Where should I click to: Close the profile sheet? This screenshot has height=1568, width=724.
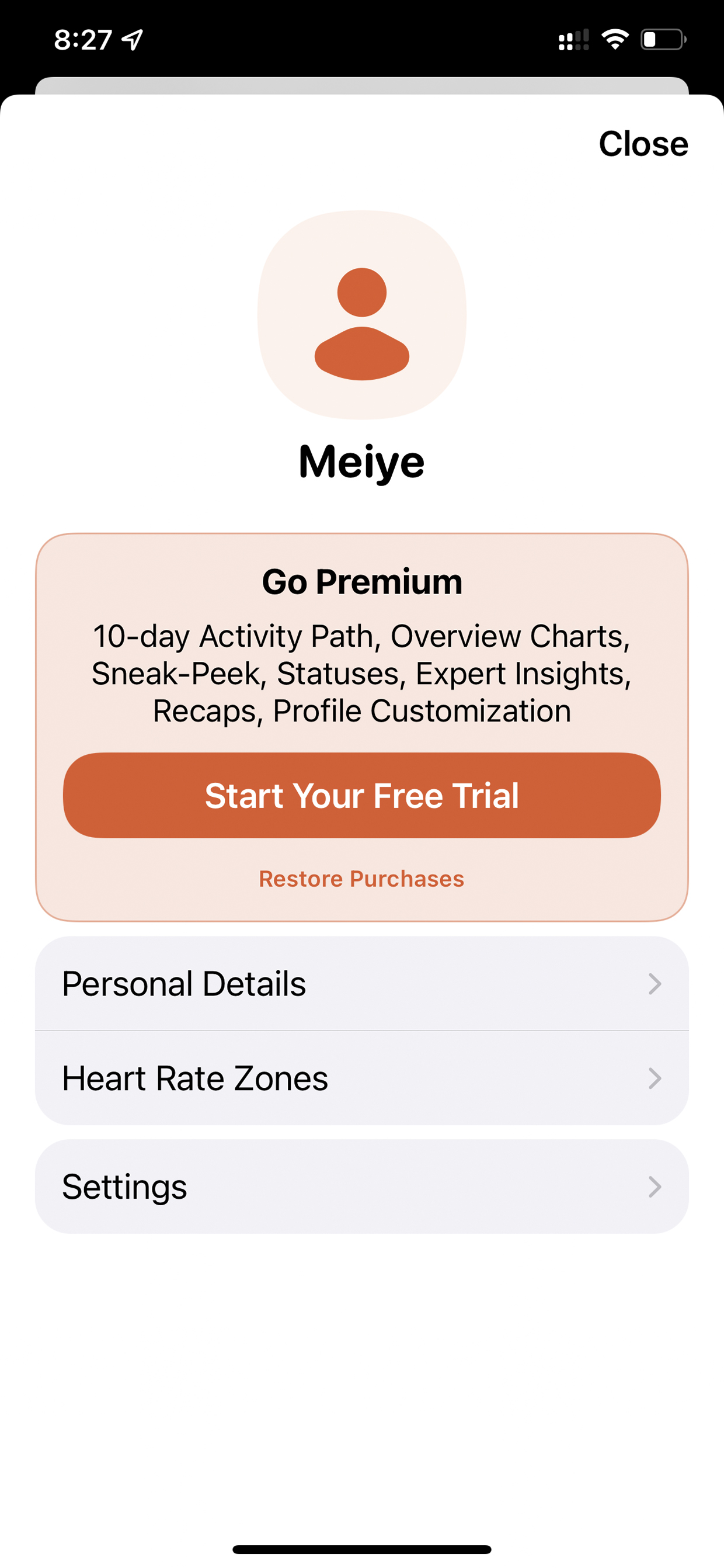coord(643,144)
